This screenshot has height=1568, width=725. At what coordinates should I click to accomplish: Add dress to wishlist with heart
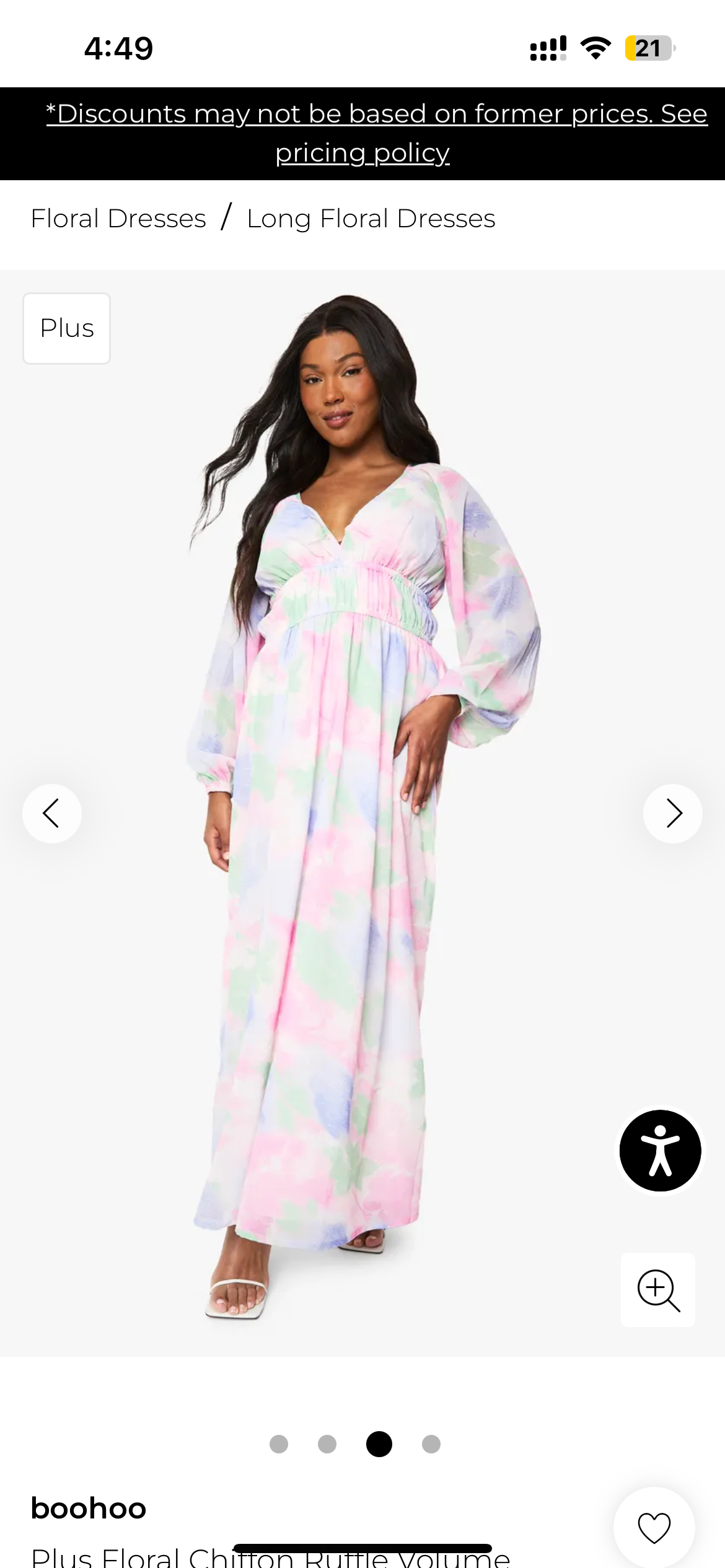coord(654,1527)
